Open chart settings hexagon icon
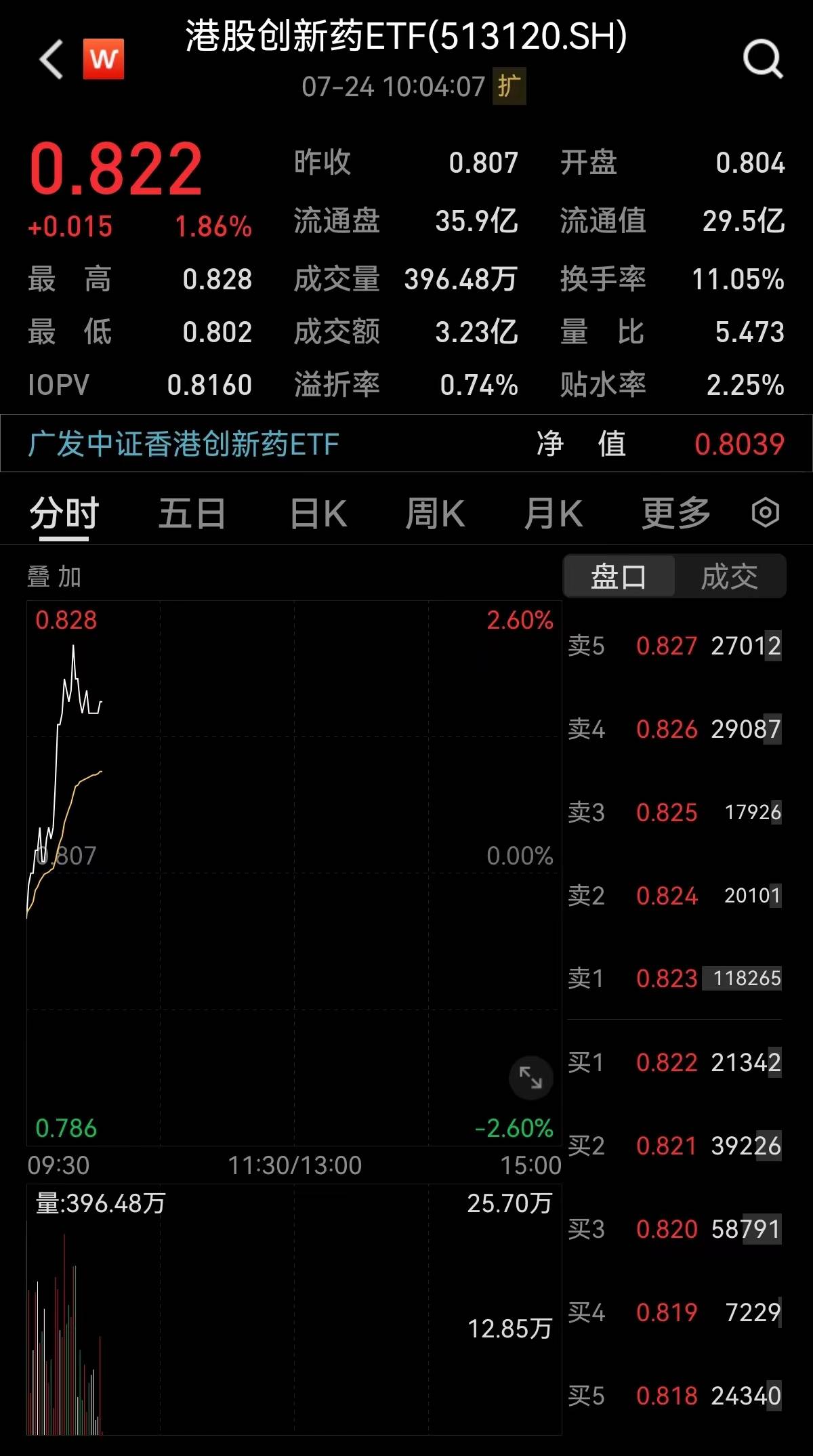Viewport: 813px width, 1456px height. pos(766,512)
